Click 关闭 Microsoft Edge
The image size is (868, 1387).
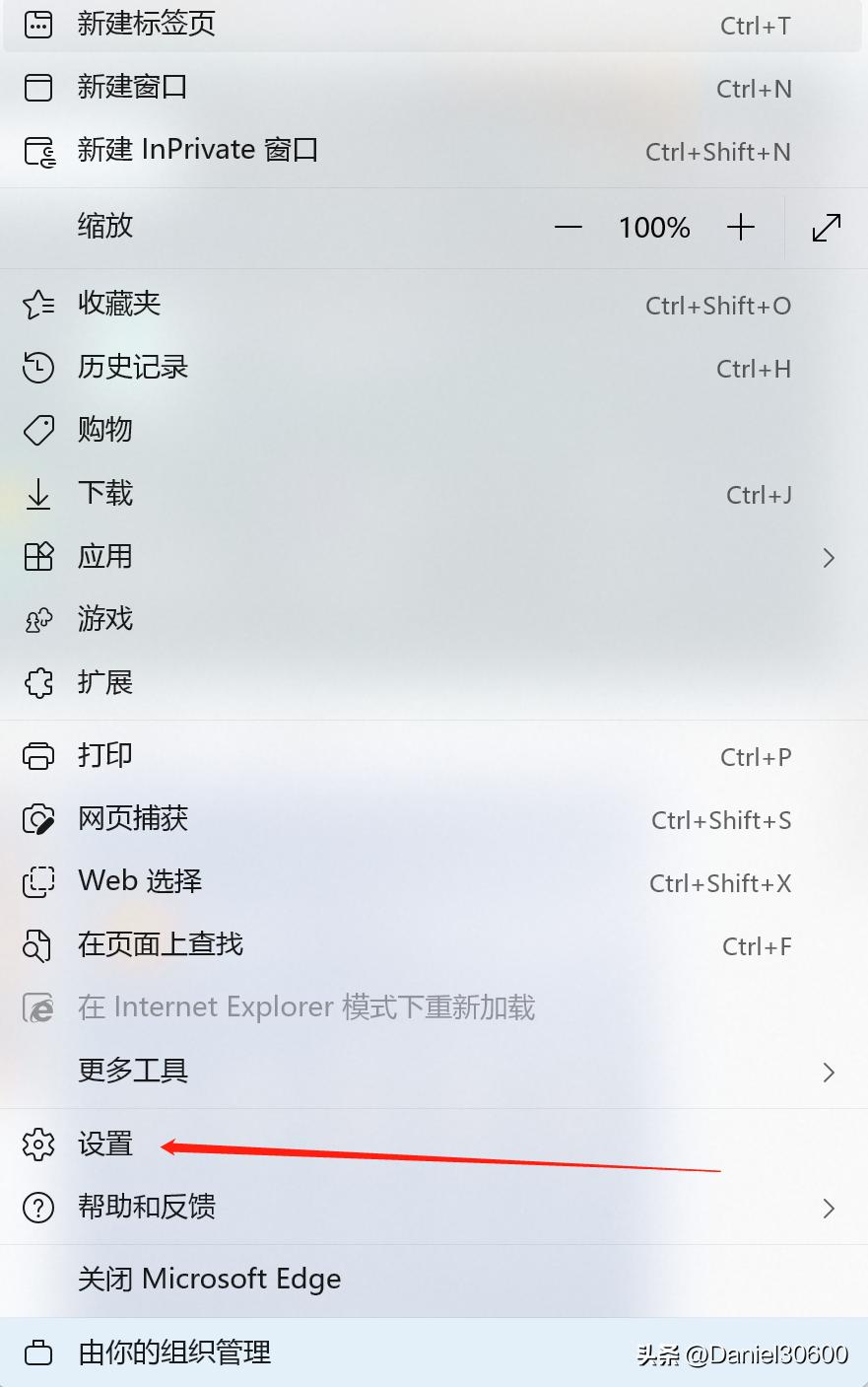pos(209,1279)
